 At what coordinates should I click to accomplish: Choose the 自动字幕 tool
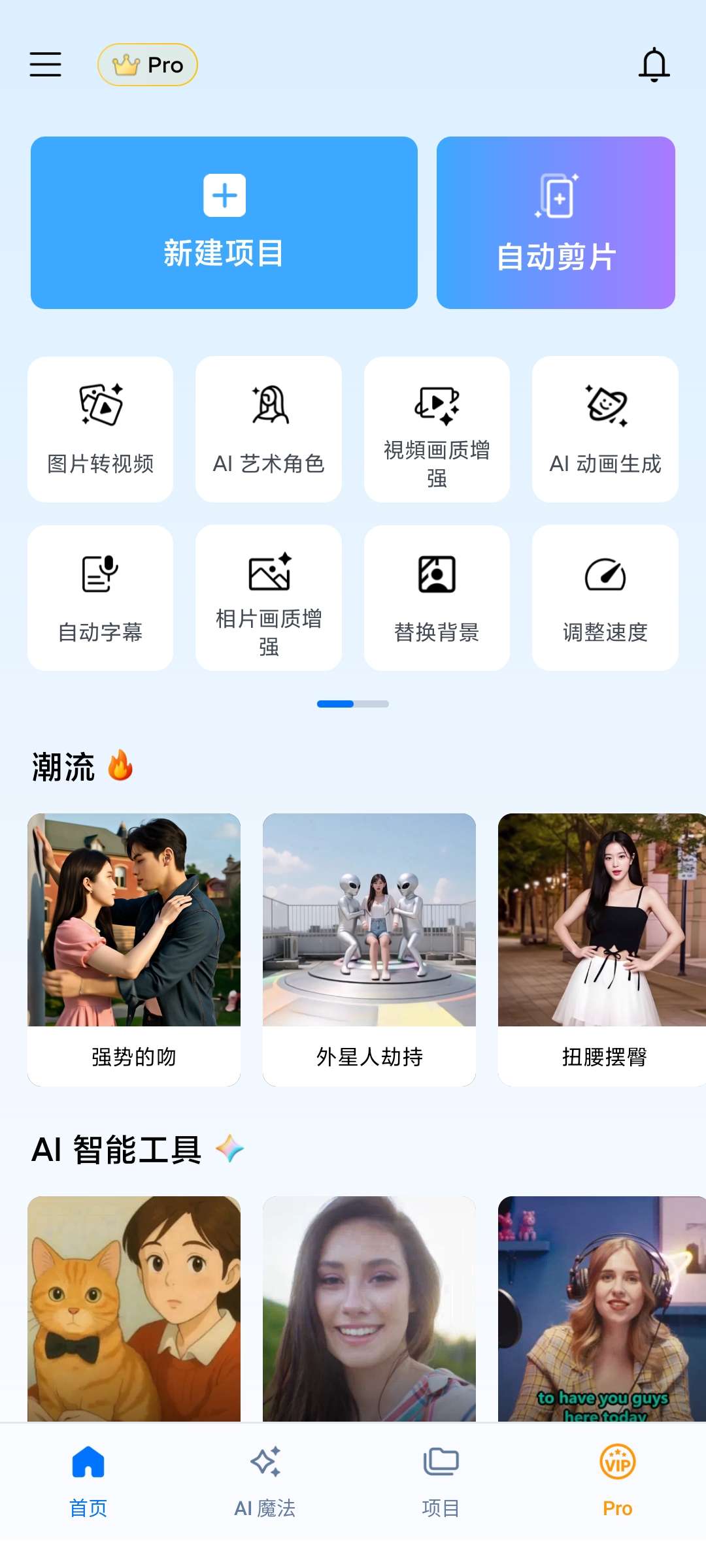pyautogui.click(x=101, y=598)
